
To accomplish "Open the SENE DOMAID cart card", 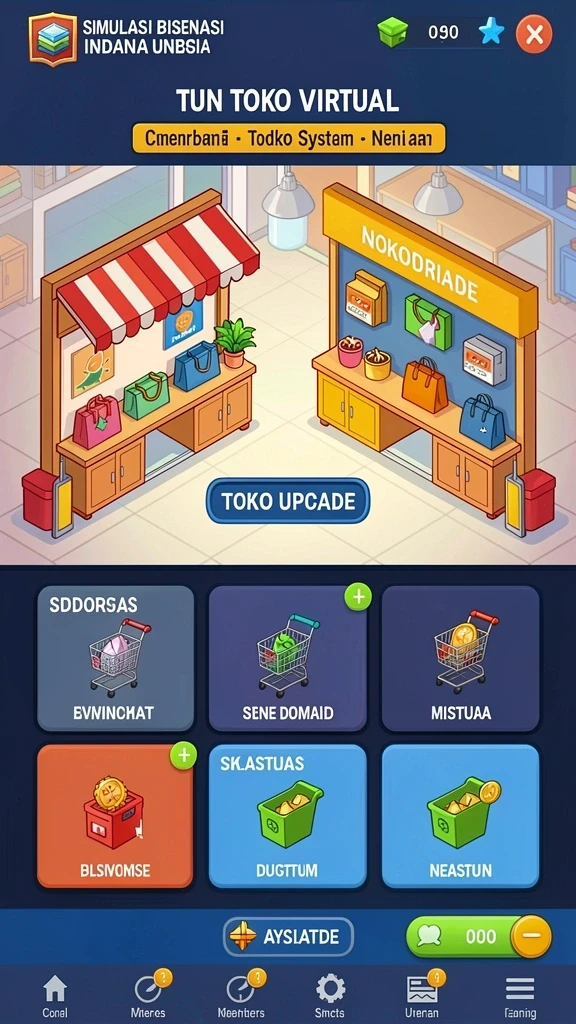I will 287,658.
